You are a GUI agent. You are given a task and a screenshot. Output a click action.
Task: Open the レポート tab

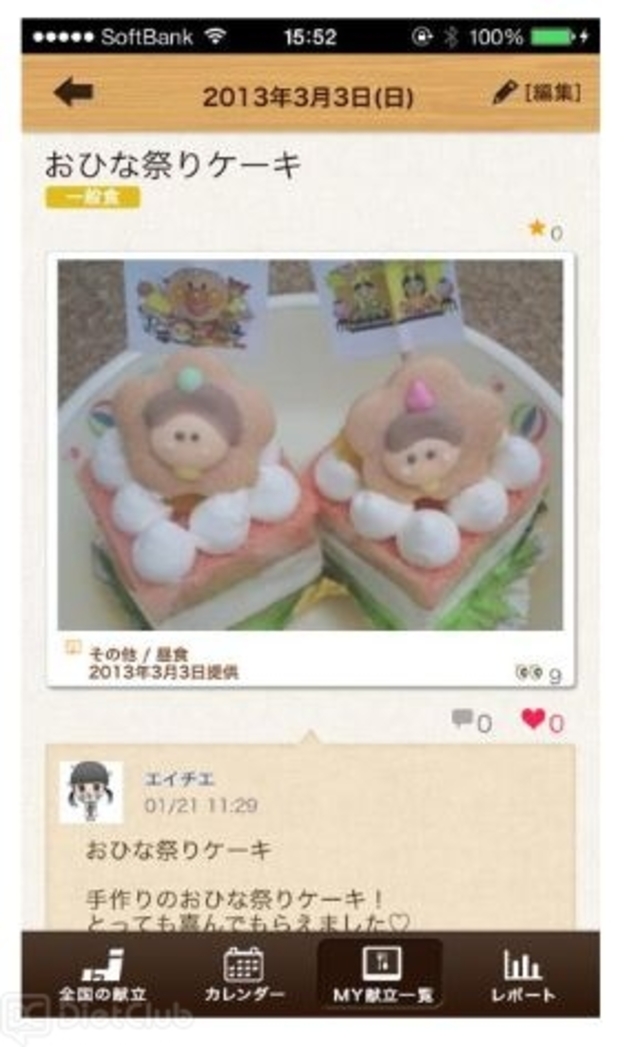[x=523, y=975]
